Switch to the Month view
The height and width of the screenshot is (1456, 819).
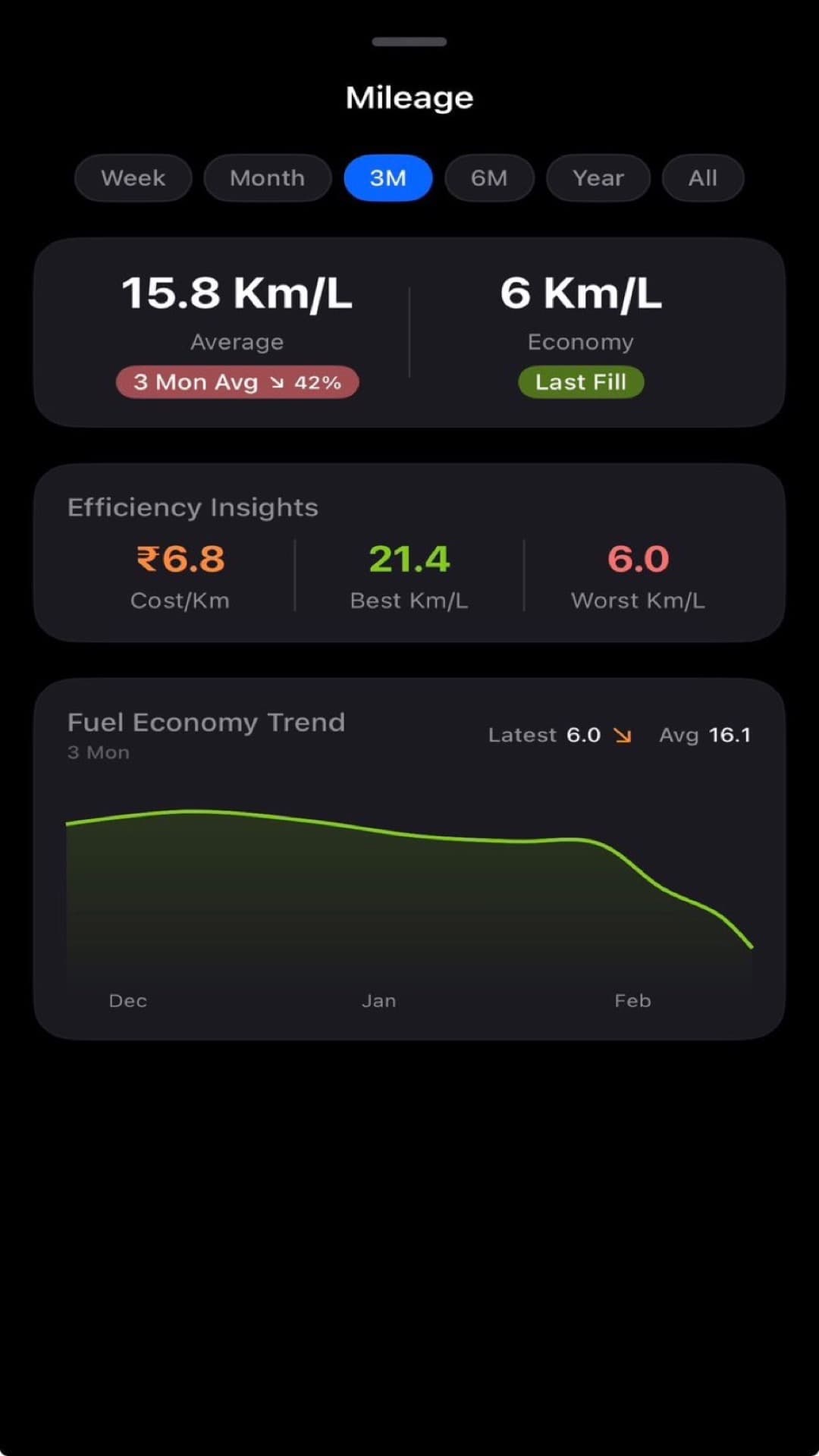(267, 177)
